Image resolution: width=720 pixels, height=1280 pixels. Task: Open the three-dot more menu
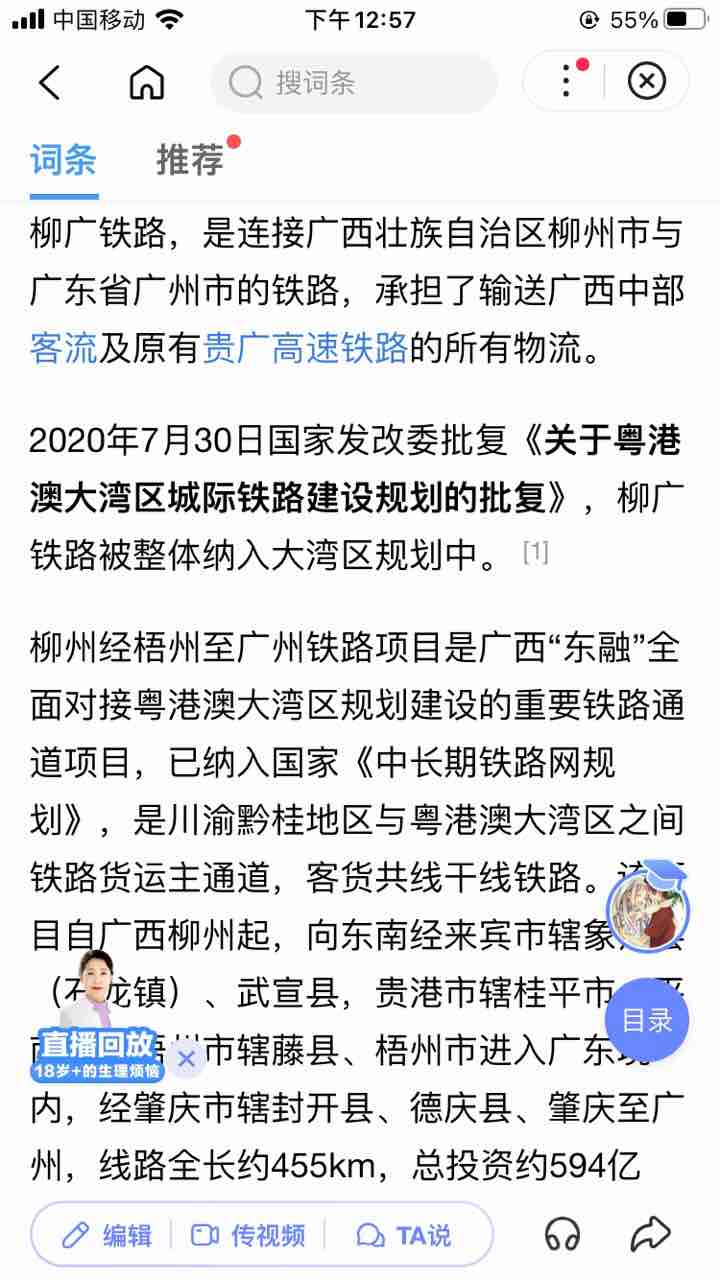567,81
